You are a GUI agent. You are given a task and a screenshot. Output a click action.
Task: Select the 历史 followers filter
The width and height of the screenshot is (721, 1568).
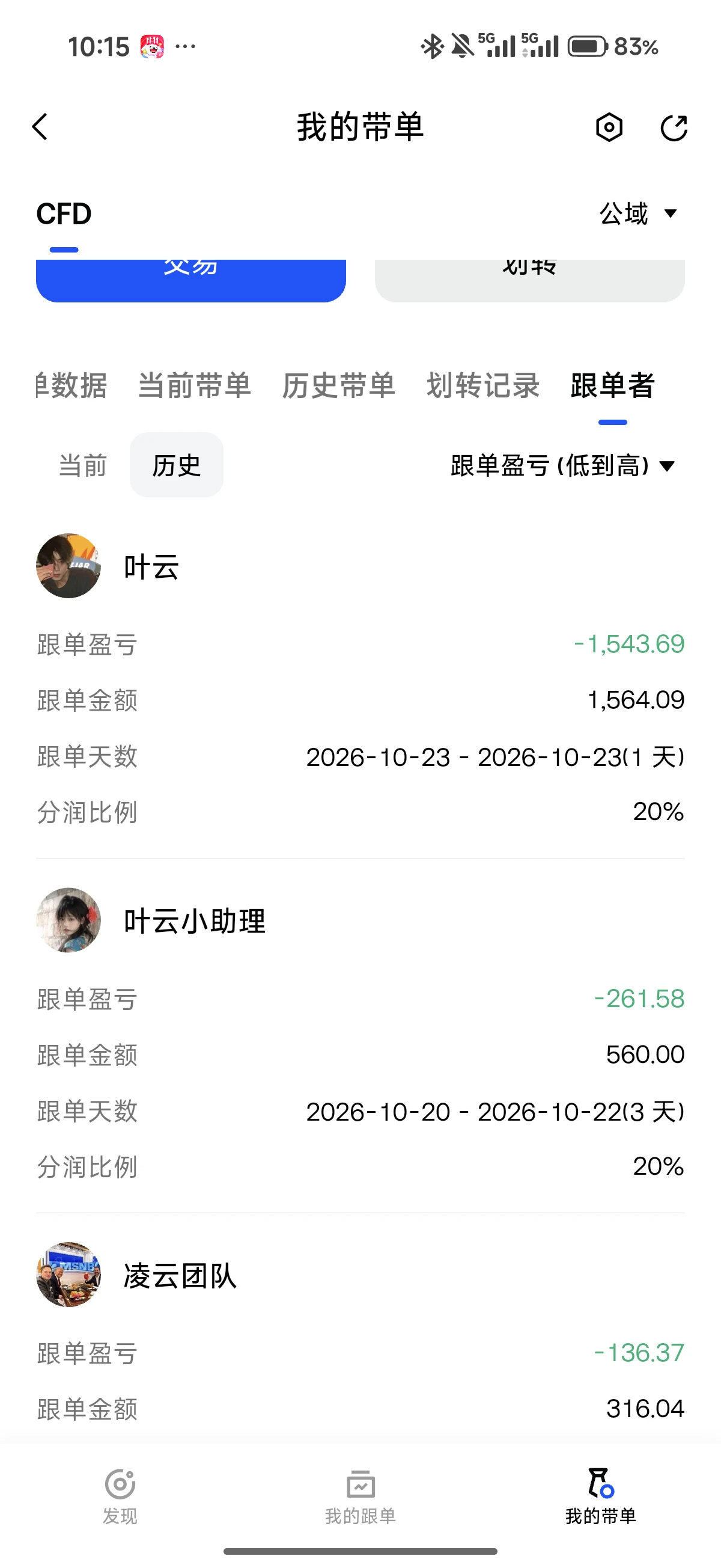point(177,466)
